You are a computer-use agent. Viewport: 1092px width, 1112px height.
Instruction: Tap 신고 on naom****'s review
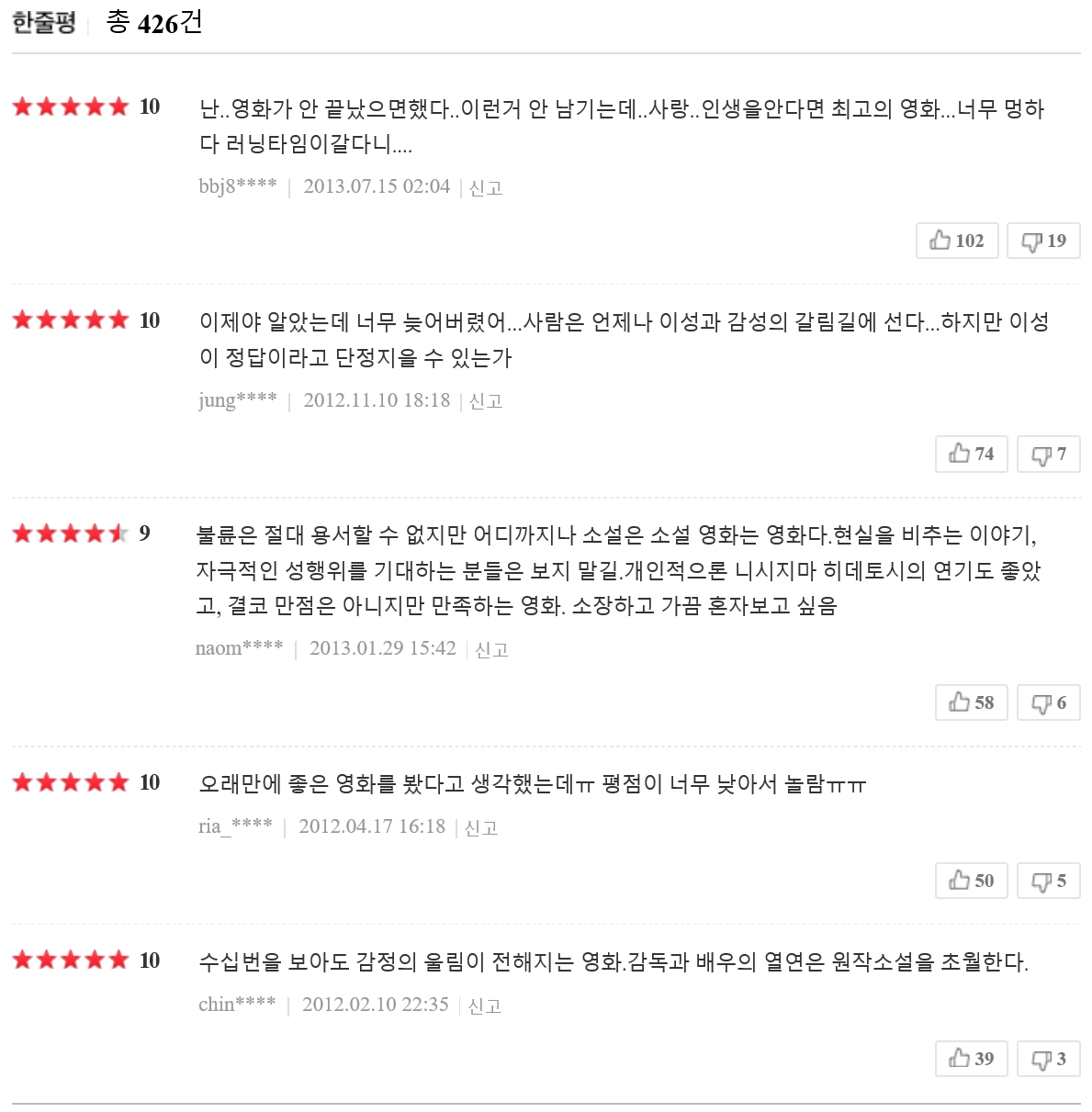(491, 649)
